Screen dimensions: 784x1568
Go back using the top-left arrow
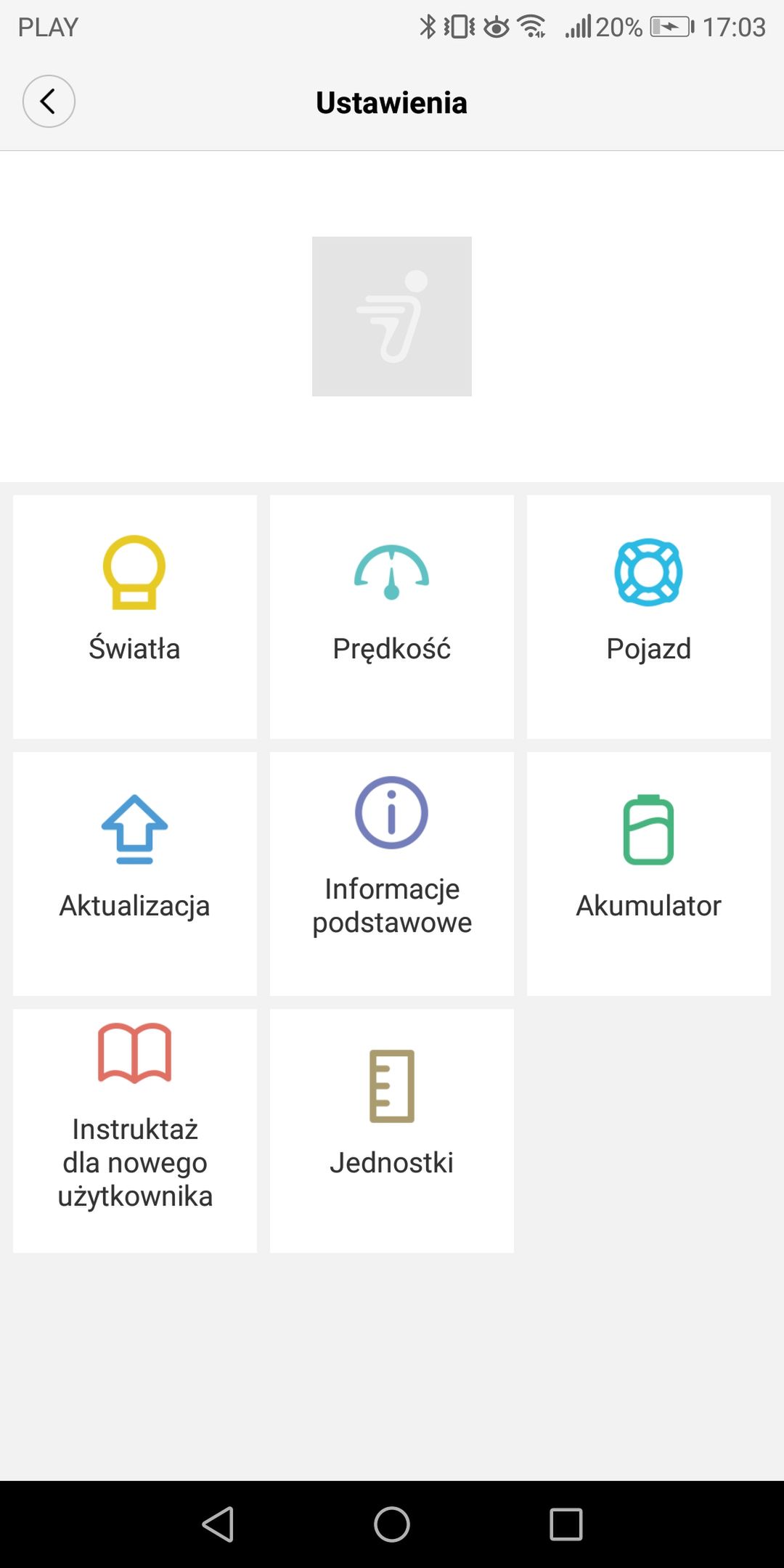click(x=49, y=102)
